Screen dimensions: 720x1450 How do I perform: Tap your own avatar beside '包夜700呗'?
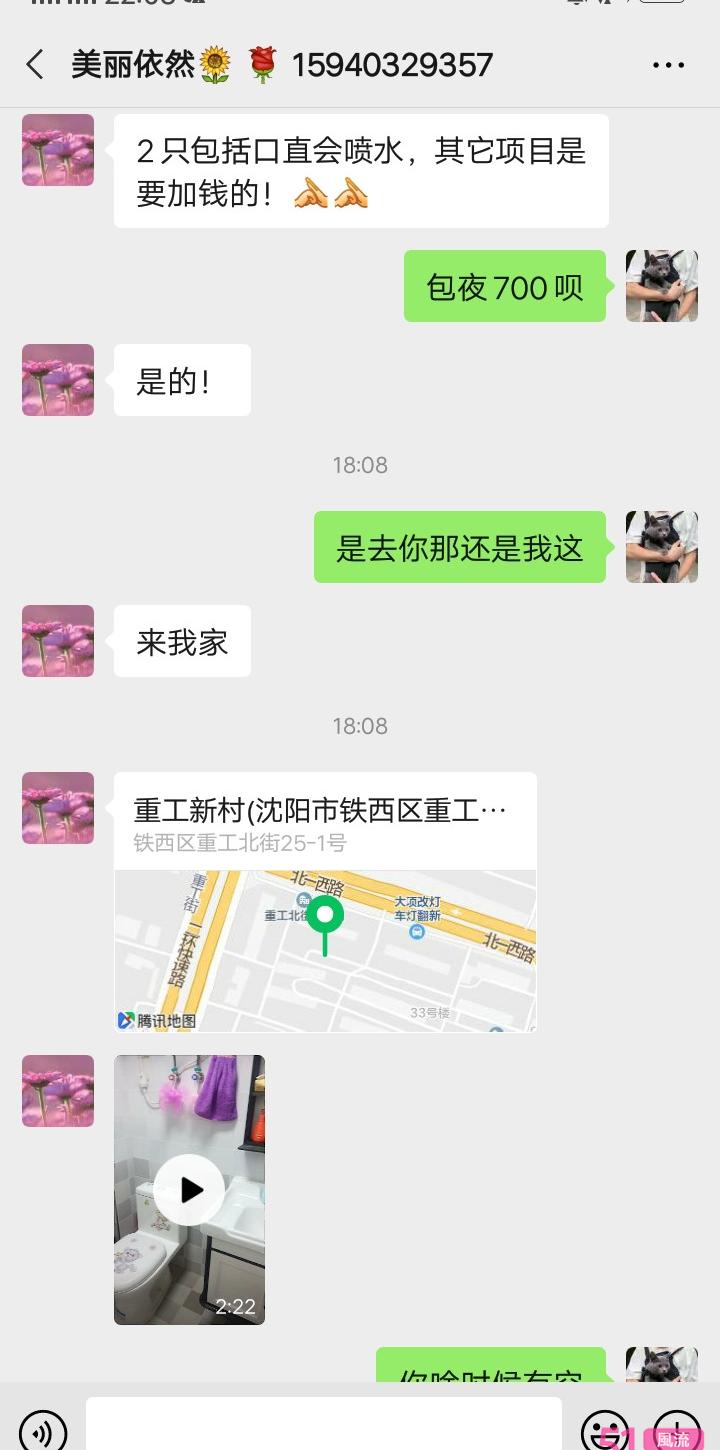click(661, 286)
